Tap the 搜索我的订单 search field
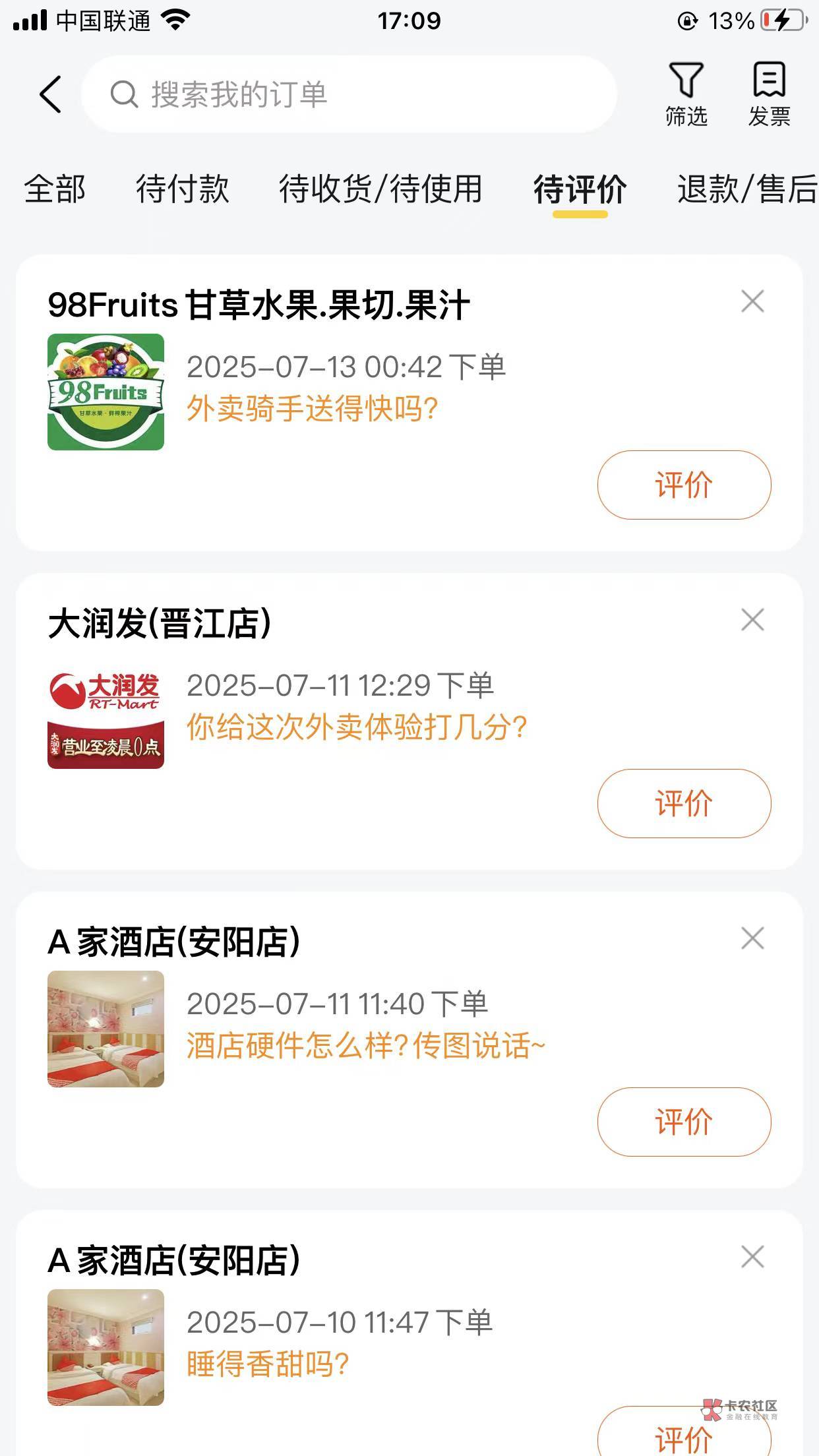 [349, 94]
